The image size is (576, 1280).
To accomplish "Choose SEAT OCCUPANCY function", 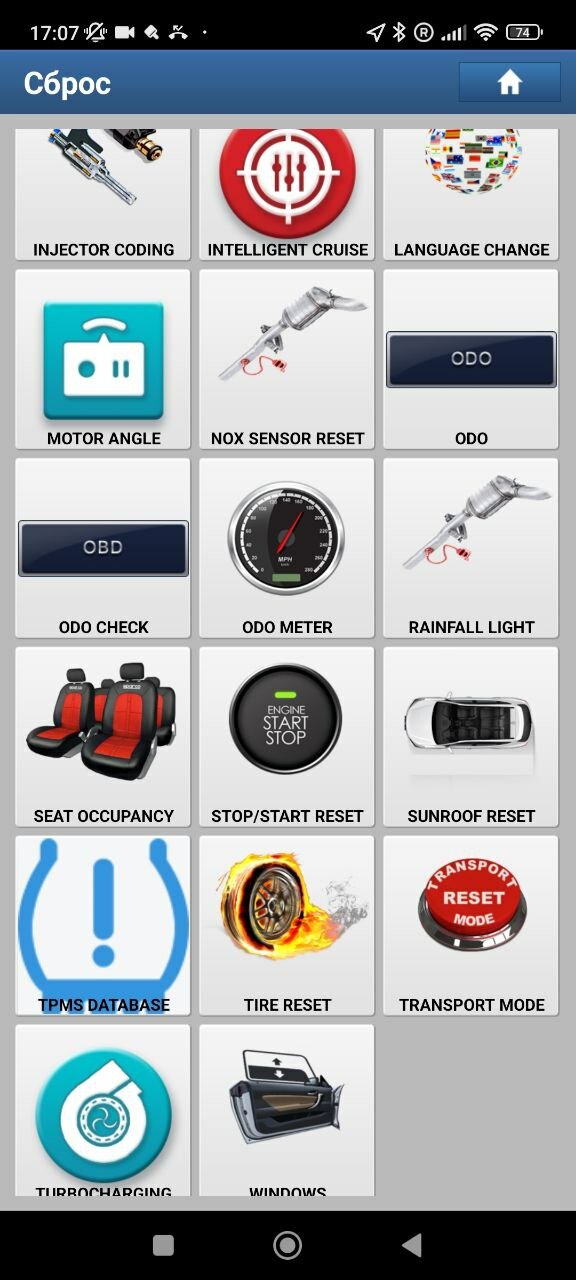I will [103, 737].
